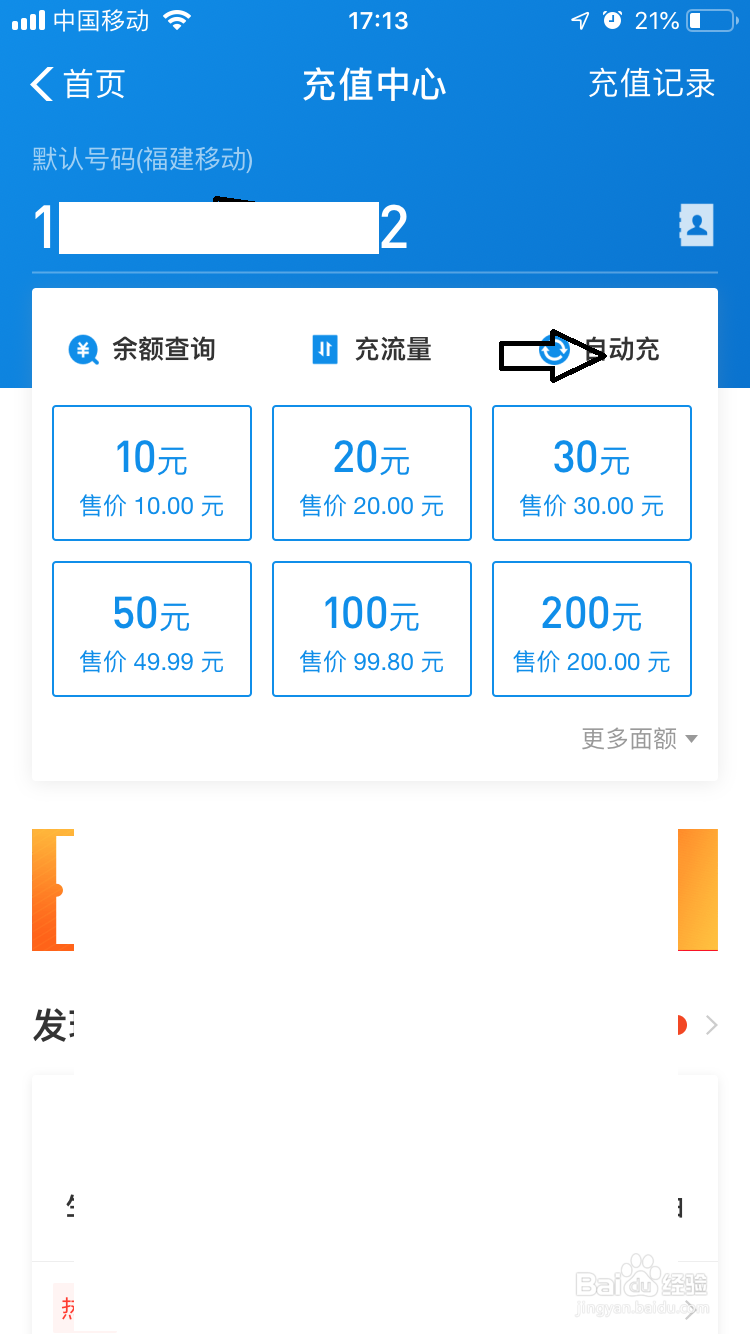Open the contact picker icon beside the phone number
750x1334 pixels.
[696, 225]
